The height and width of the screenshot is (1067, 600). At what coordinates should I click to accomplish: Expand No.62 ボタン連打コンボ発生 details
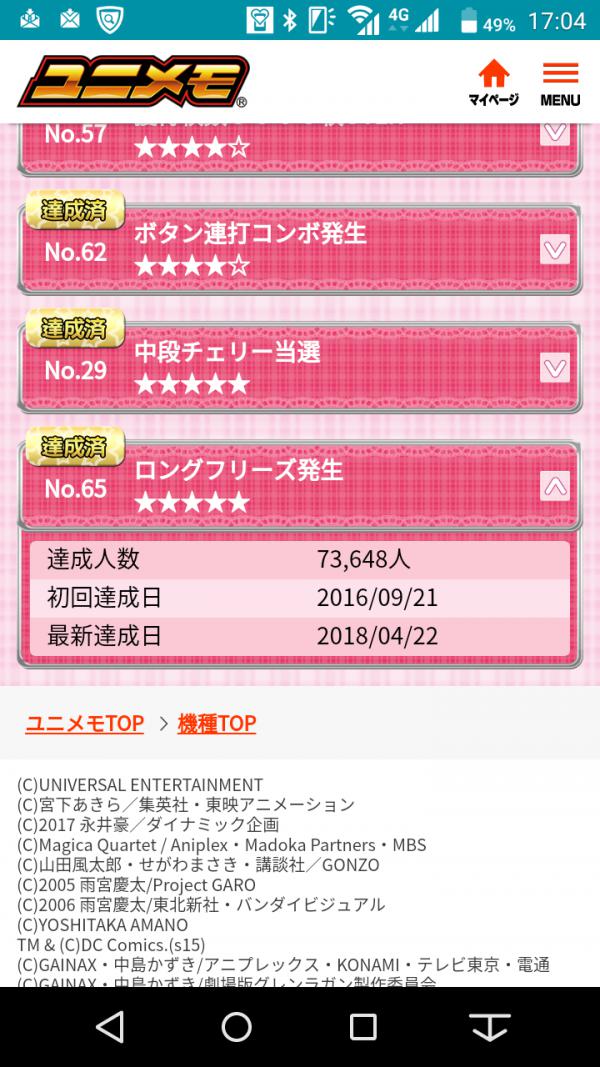[x=555, y=249]
